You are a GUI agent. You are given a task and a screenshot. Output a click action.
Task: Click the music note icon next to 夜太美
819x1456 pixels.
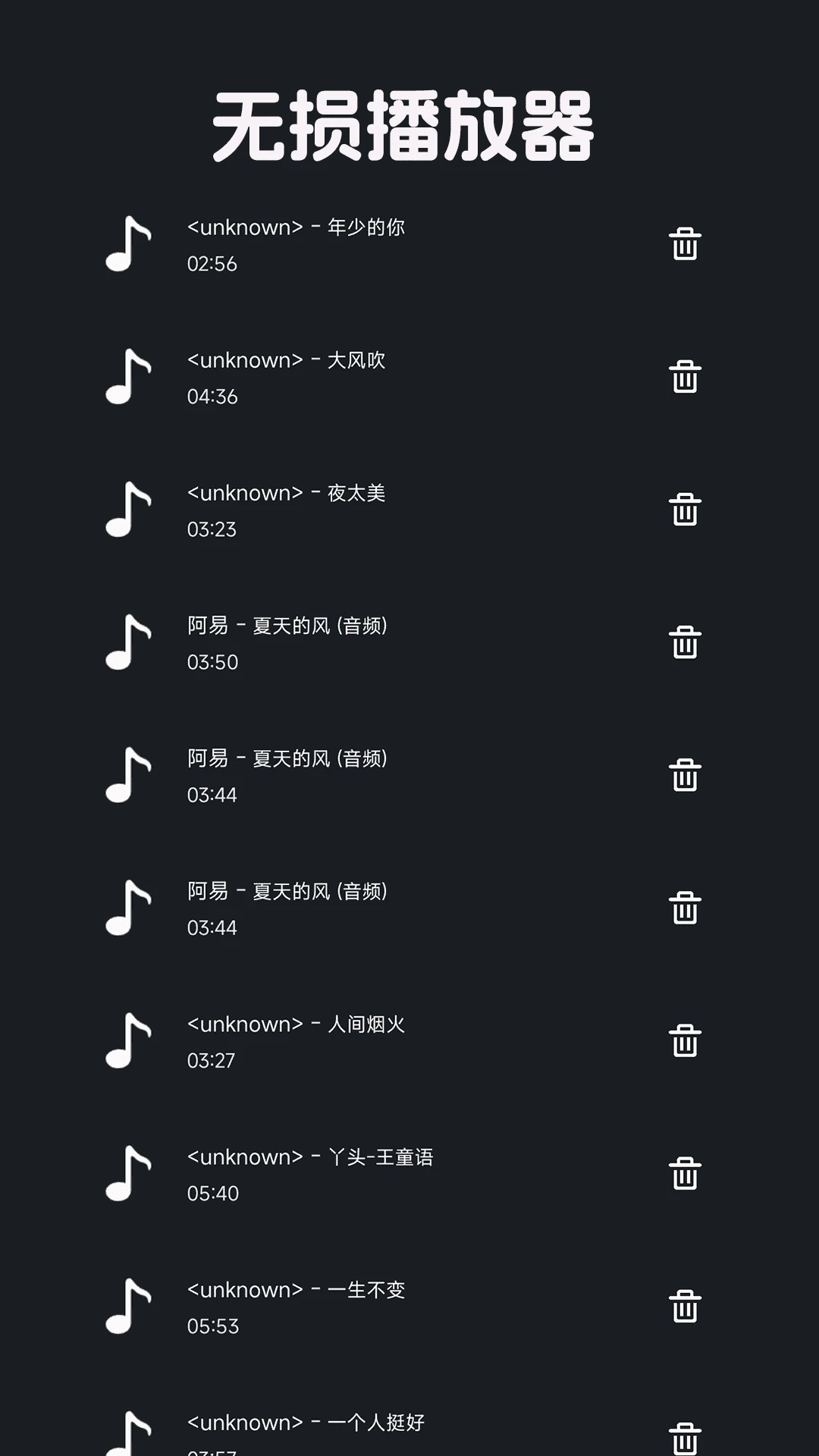(x=127, y=510)
